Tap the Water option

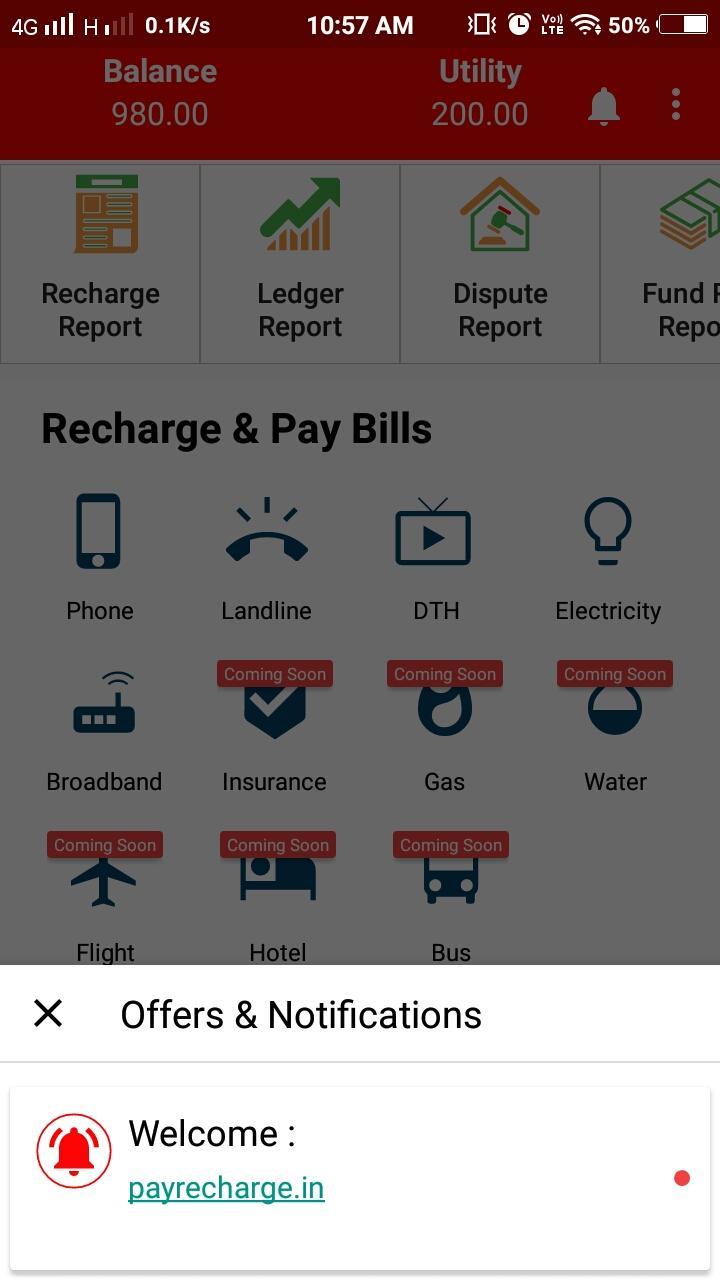point(615,730)
